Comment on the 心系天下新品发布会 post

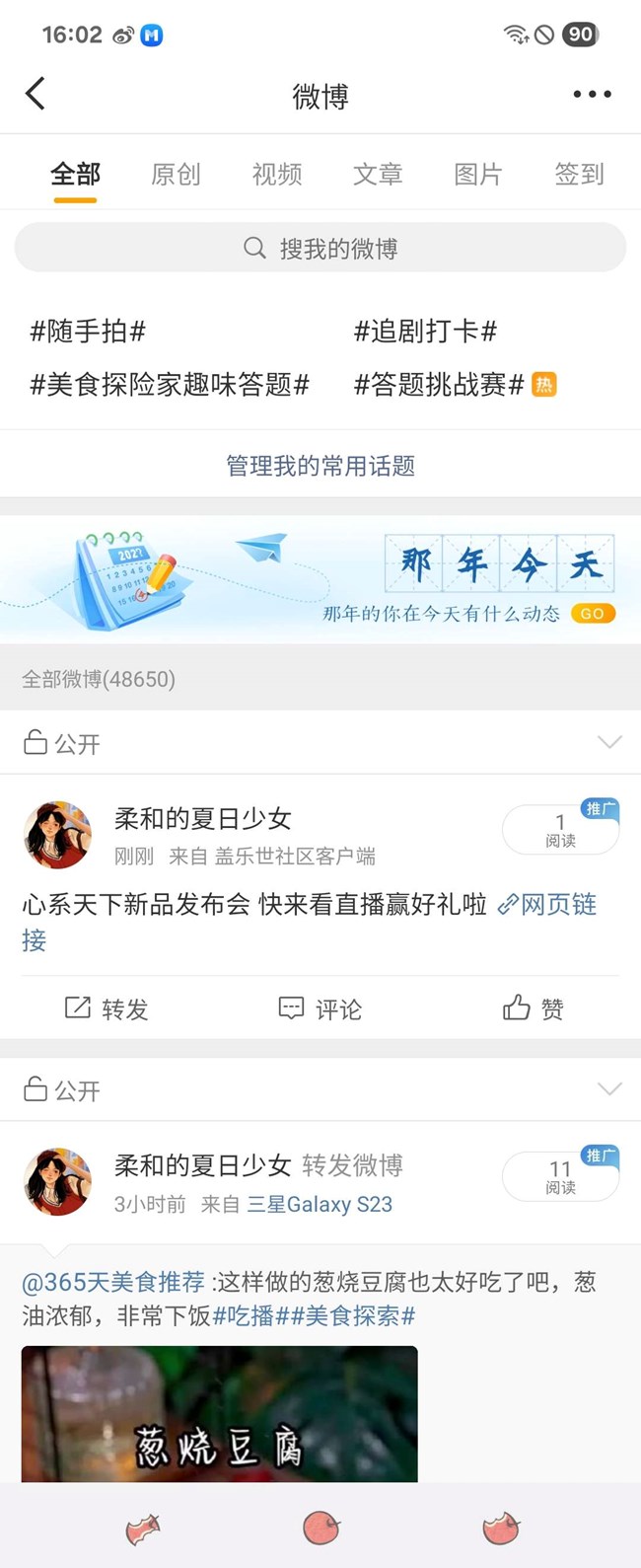tap(320, 1008)
